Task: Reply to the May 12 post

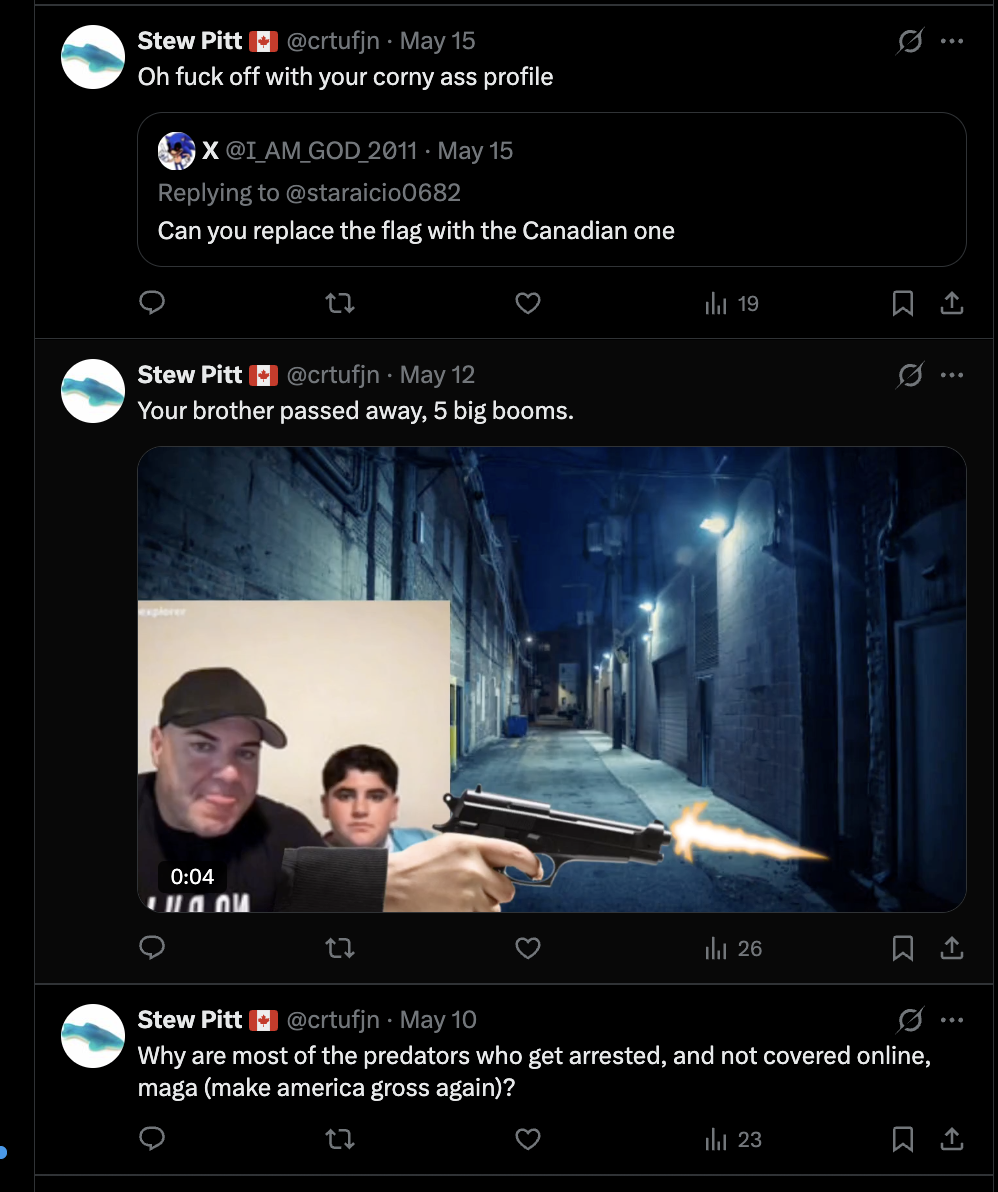Action: pyautogui.click(x=152, y=947)
